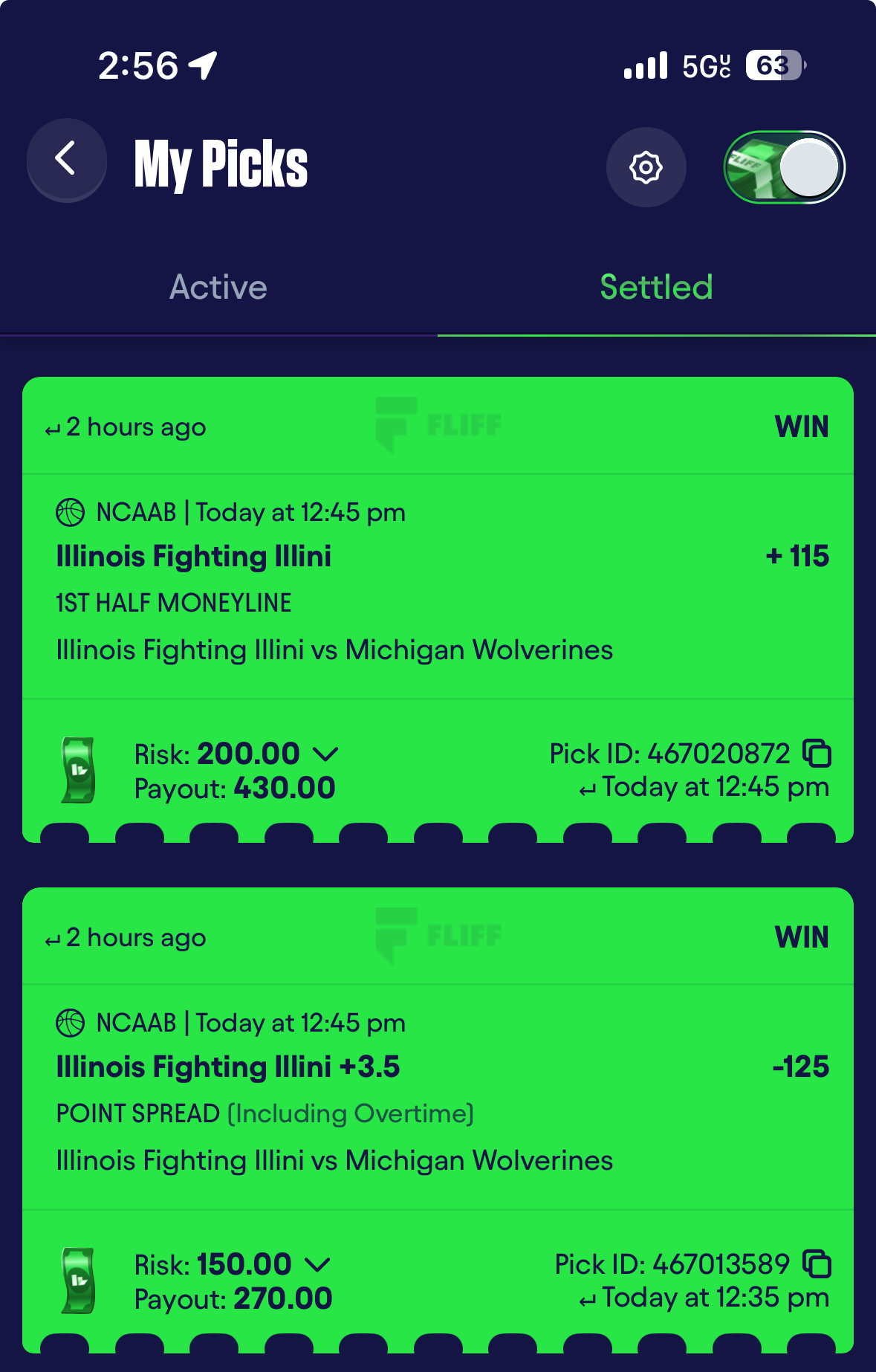Copy Pick ID 467020872
The height and width of the screenshot is (1372, 876).
coord(817,754)
